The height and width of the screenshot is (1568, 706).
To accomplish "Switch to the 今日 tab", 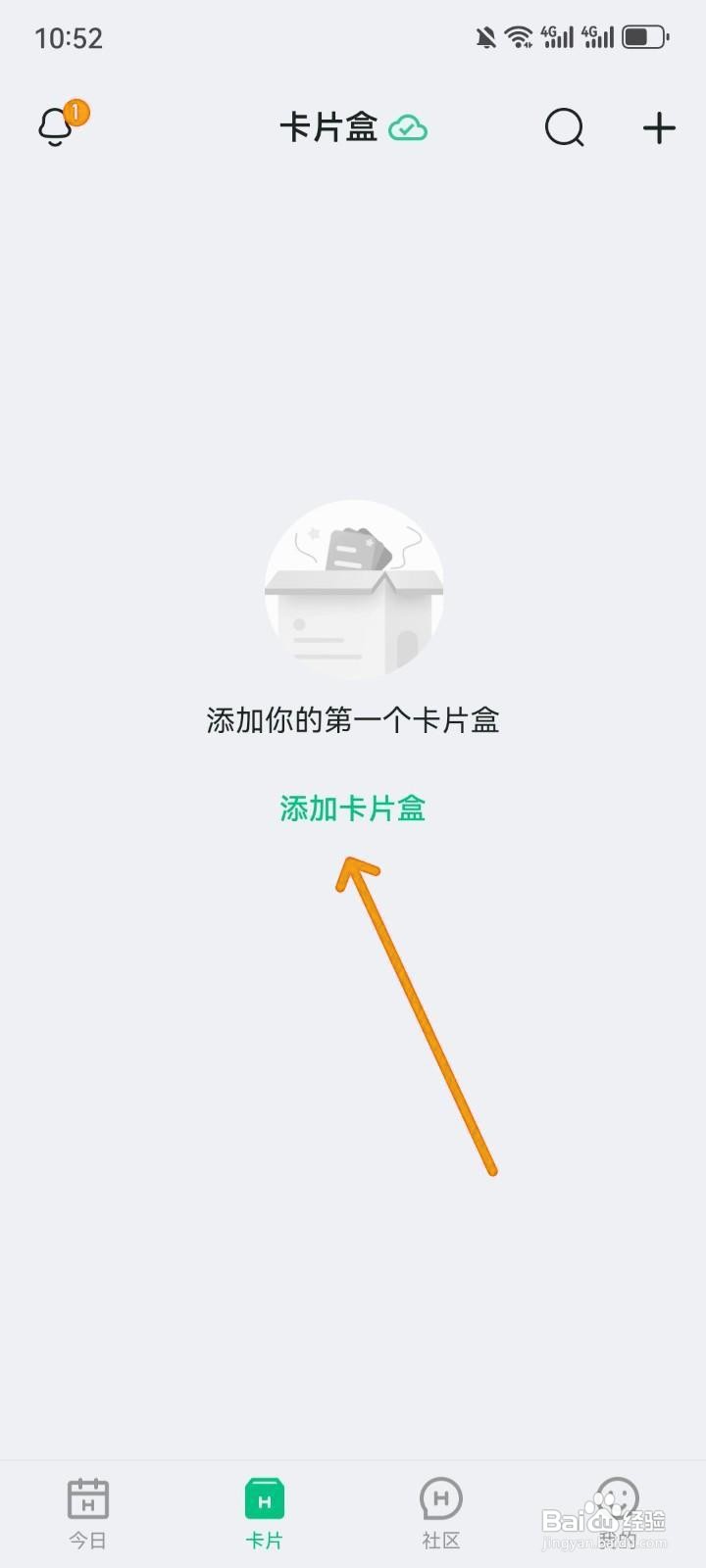I will tap(87, 1514).
